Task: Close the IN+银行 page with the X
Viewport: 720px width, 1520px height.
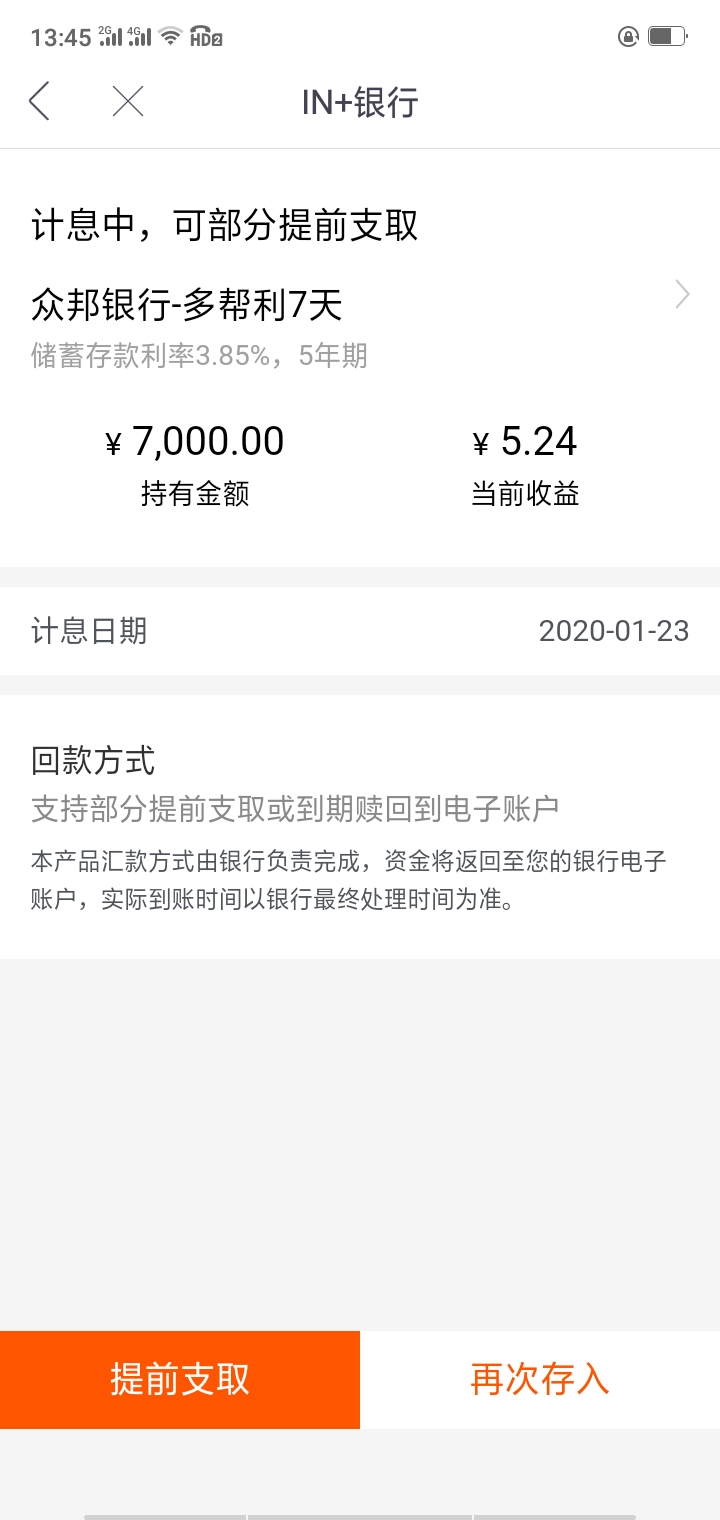Action: coord(128,101)
